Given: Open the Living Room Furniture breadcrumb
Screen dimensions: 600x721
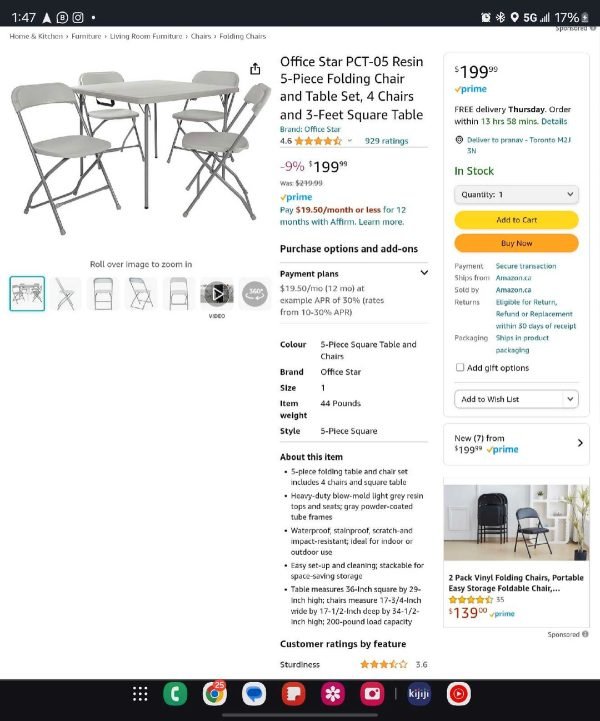Looking at the screenshot, I should [x=146, y=36].
